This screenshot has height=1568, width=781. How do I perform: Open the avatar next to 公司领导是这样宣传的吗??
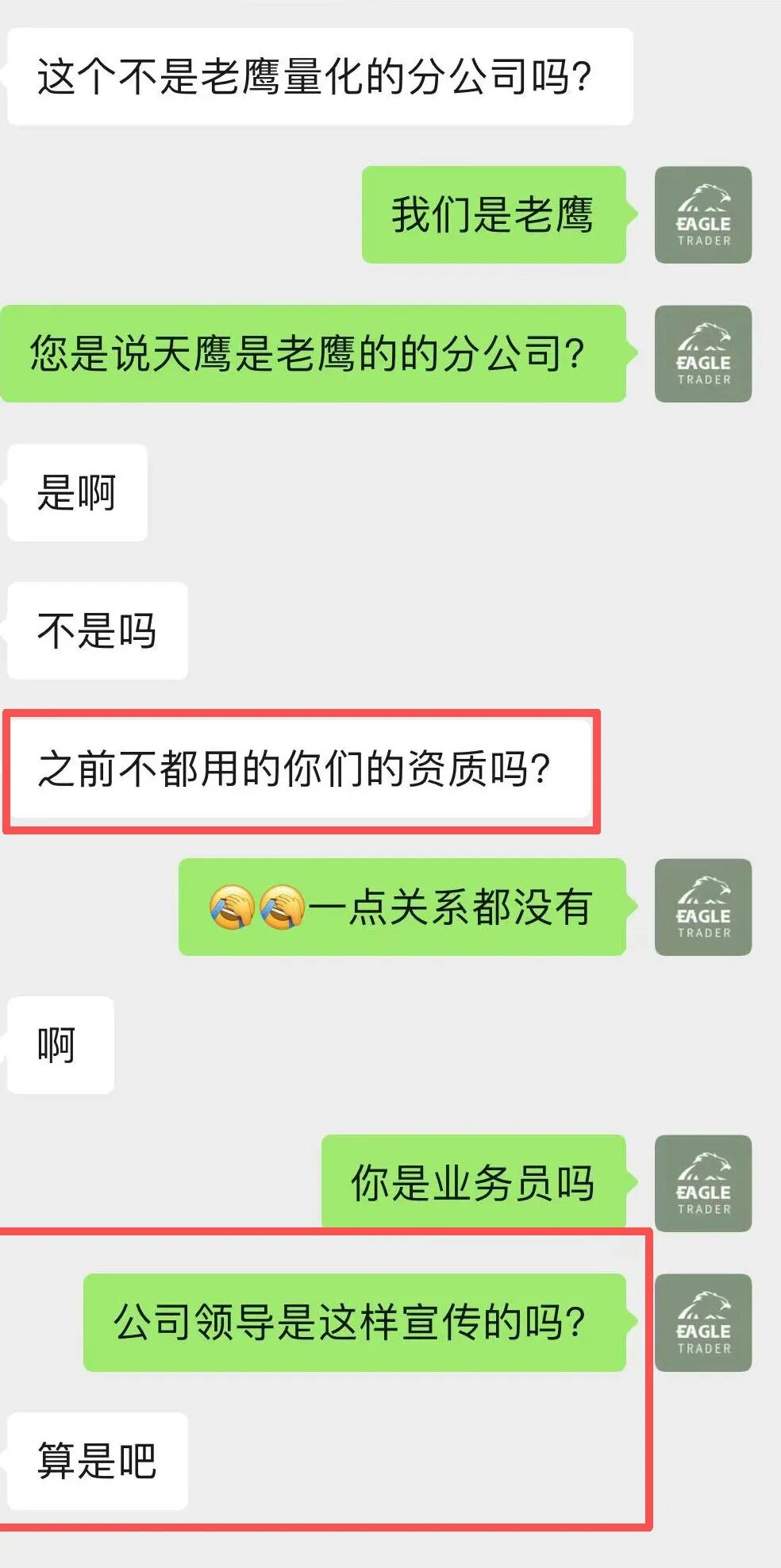click(x=702, y=1322)
